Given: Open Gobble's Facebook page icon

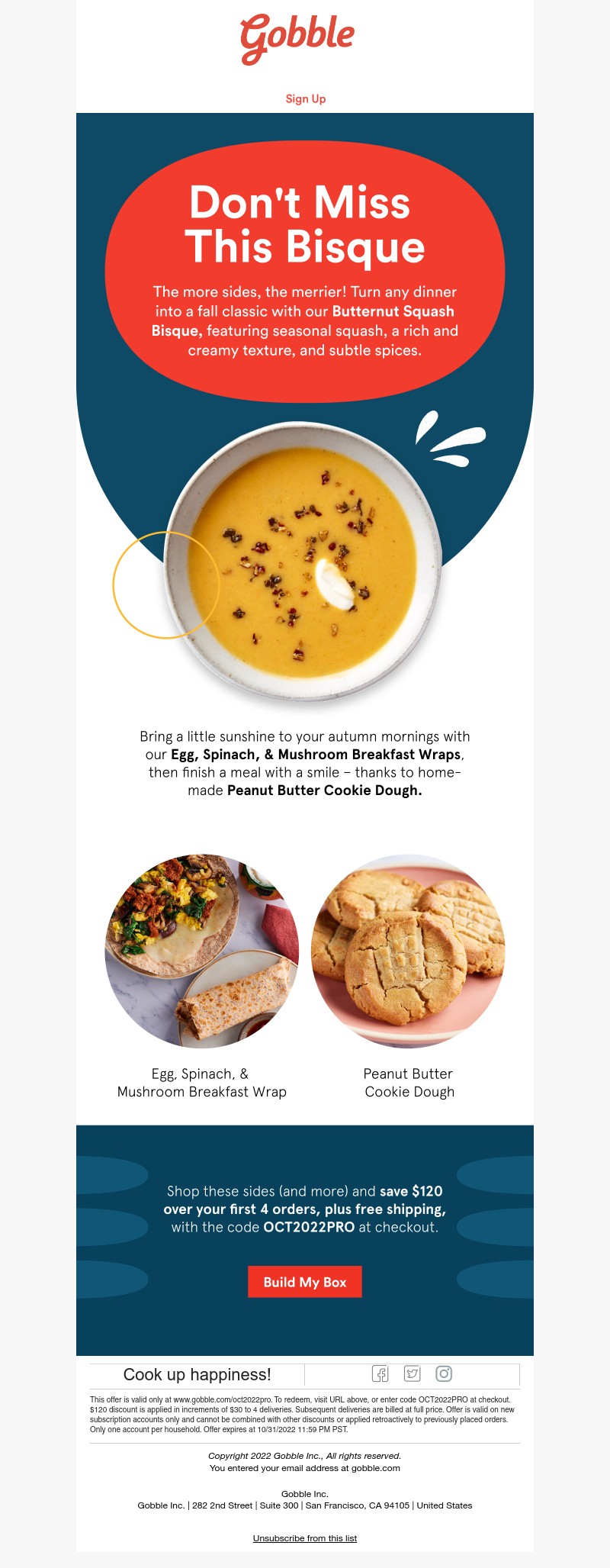Looking at the screenshot, I should click(x=380, y=1373).
